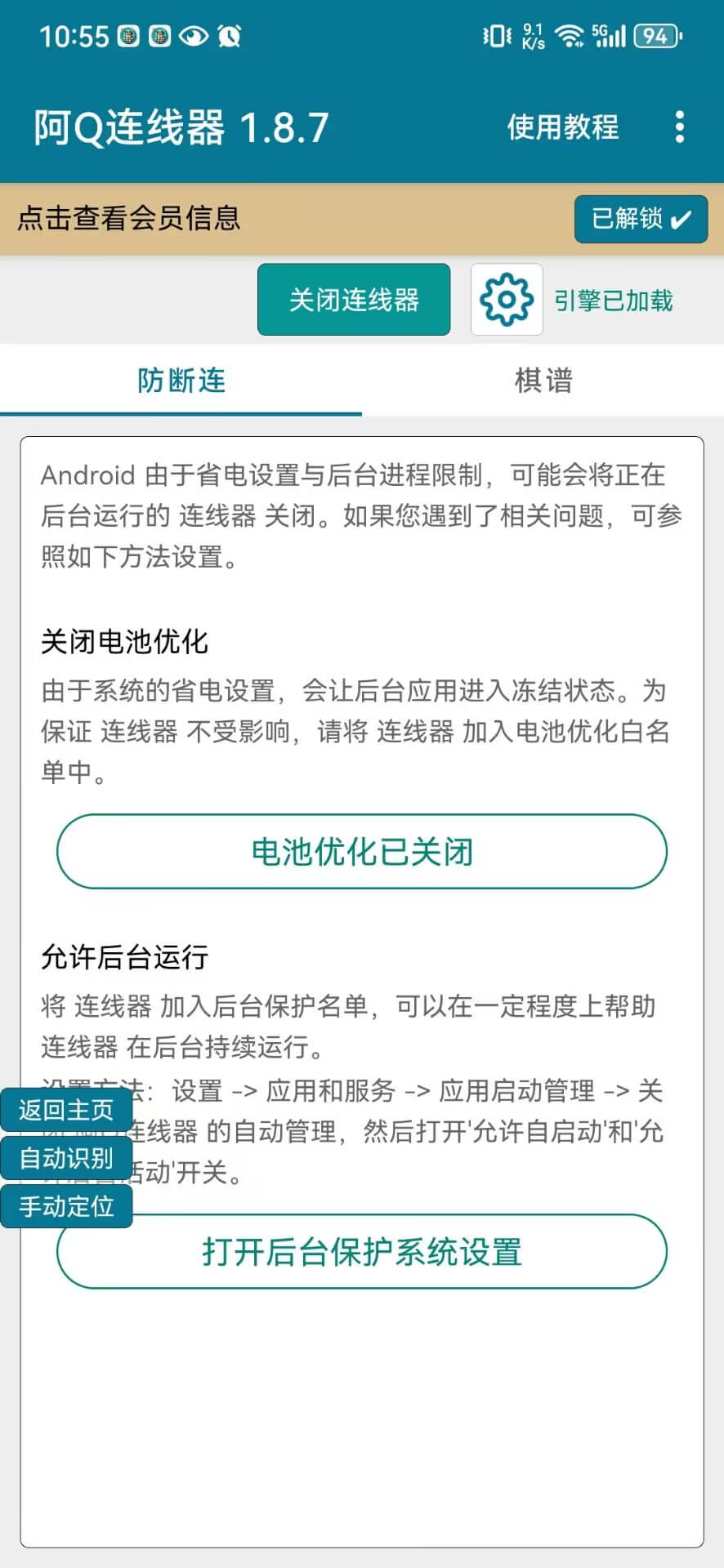
Task: Open the 使用教程 tutorial
Action: (x=562, y=127)
